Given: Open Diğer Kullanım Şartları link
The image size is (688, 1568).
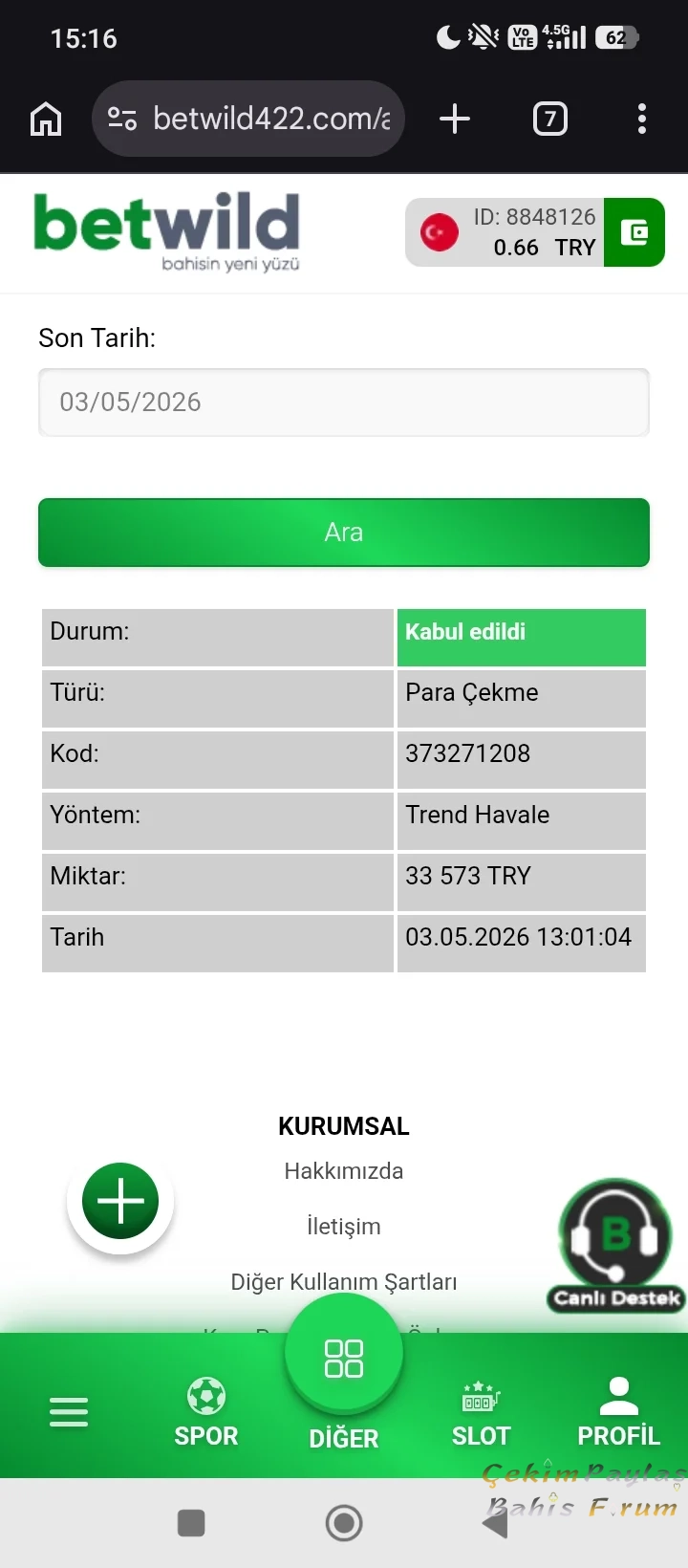Looking at the screenshot, I should pyautogui.click(x=344, y=1282).
